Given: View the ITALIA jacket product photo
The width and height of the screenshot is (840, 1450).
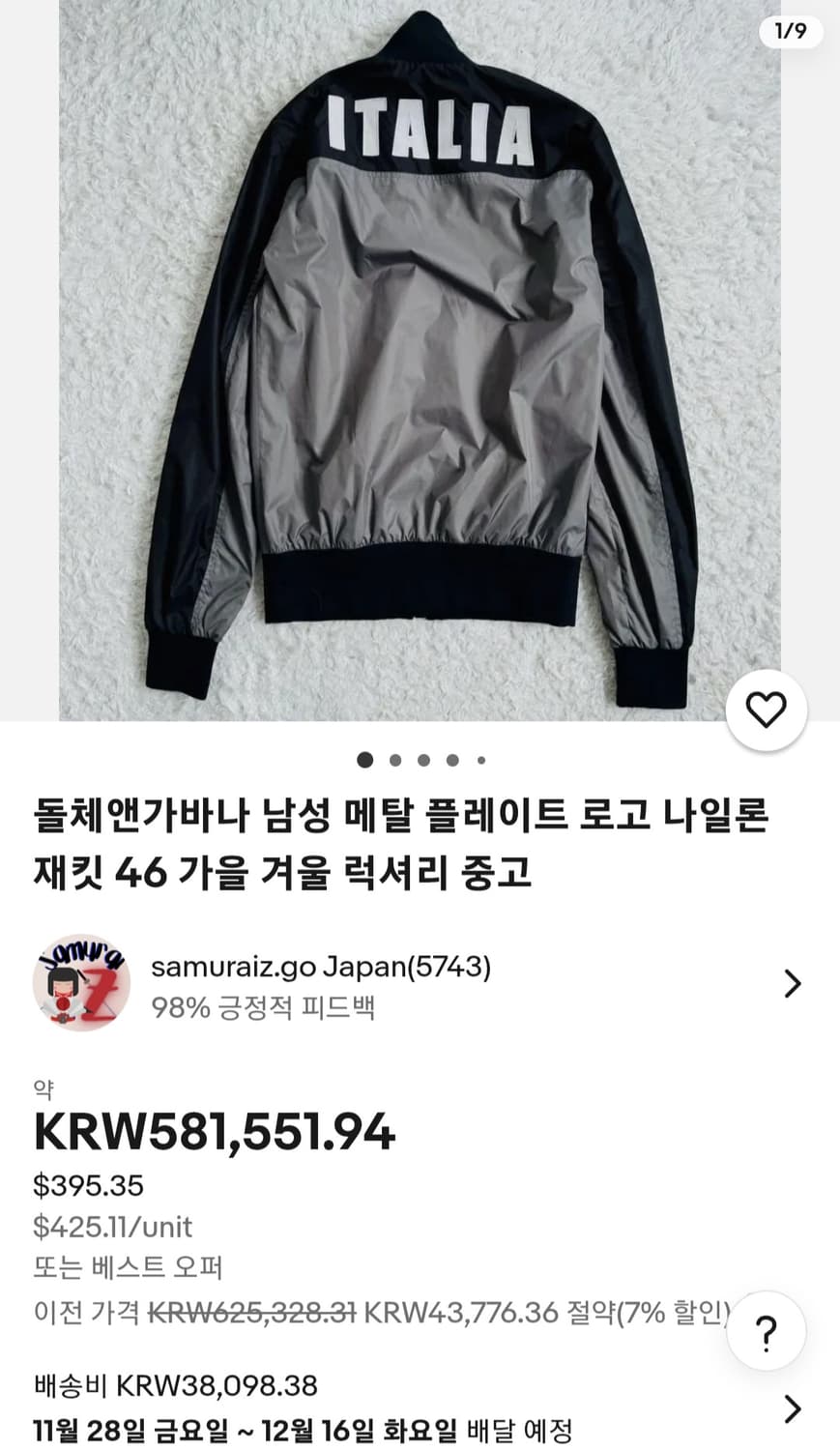Looking at the screenshot, I should click(420, 367).
